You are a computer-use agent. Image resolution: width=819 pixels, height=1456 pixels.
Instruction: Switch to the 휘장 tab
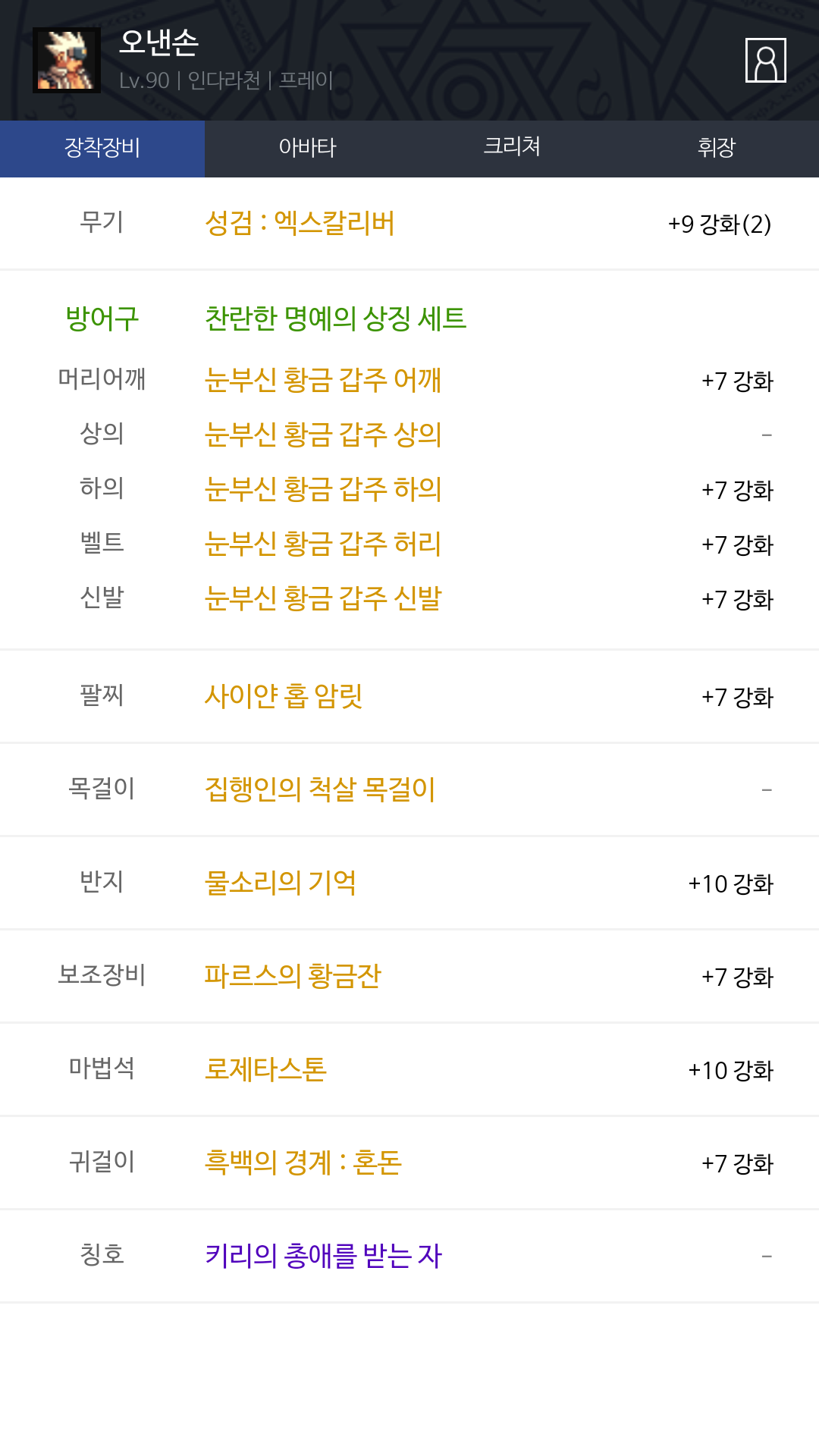pyautogui.click(x=717, y=149)
